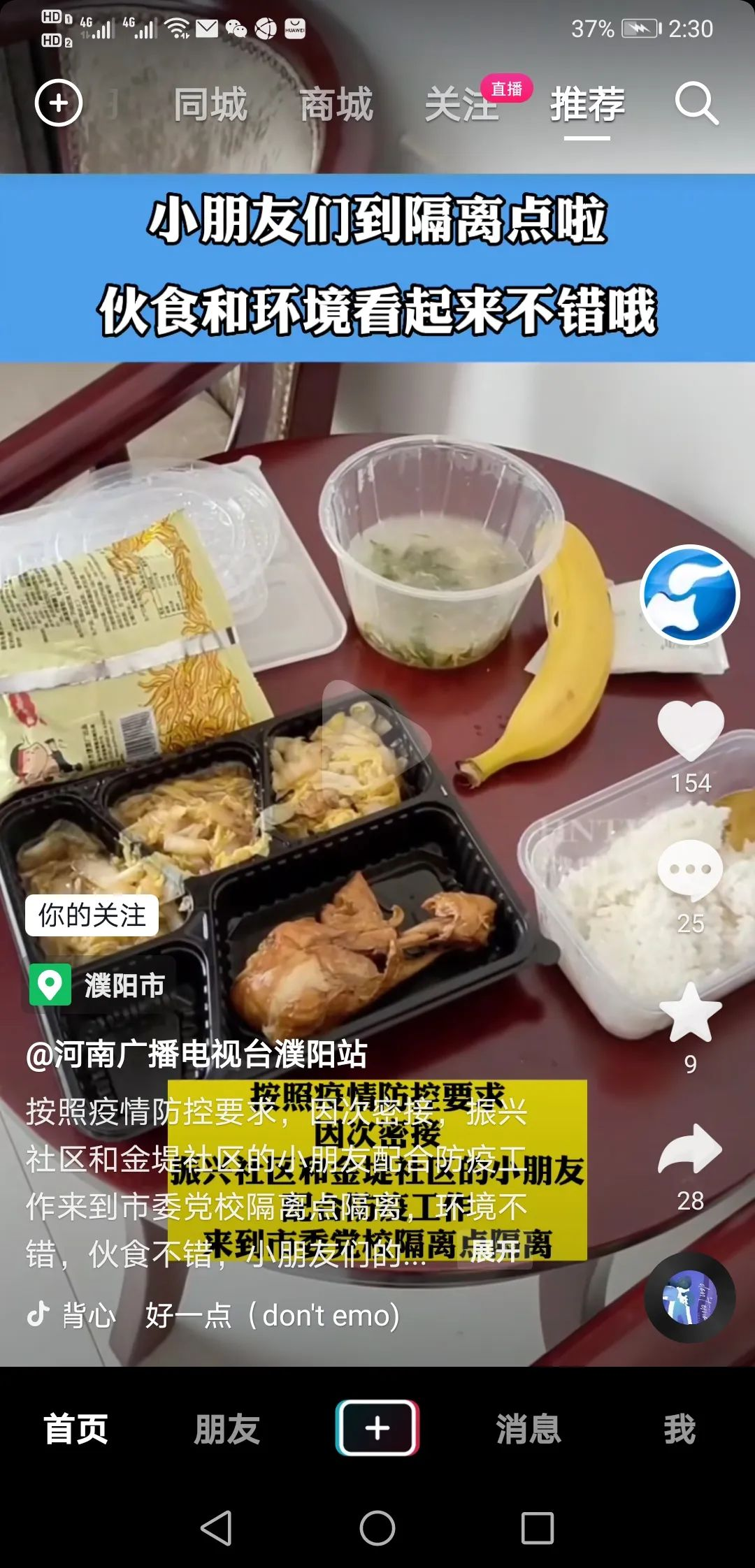This screenshot has height=1568, width=755.
Task: Switch to the 商城 tab
Action: 336,105
